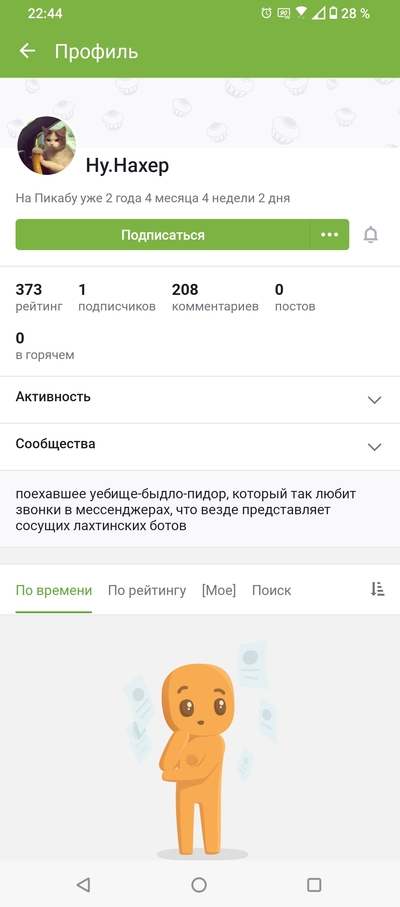Open the Поиск tab
The width and height of the screenshot is (400, 907).
point(272,591)
